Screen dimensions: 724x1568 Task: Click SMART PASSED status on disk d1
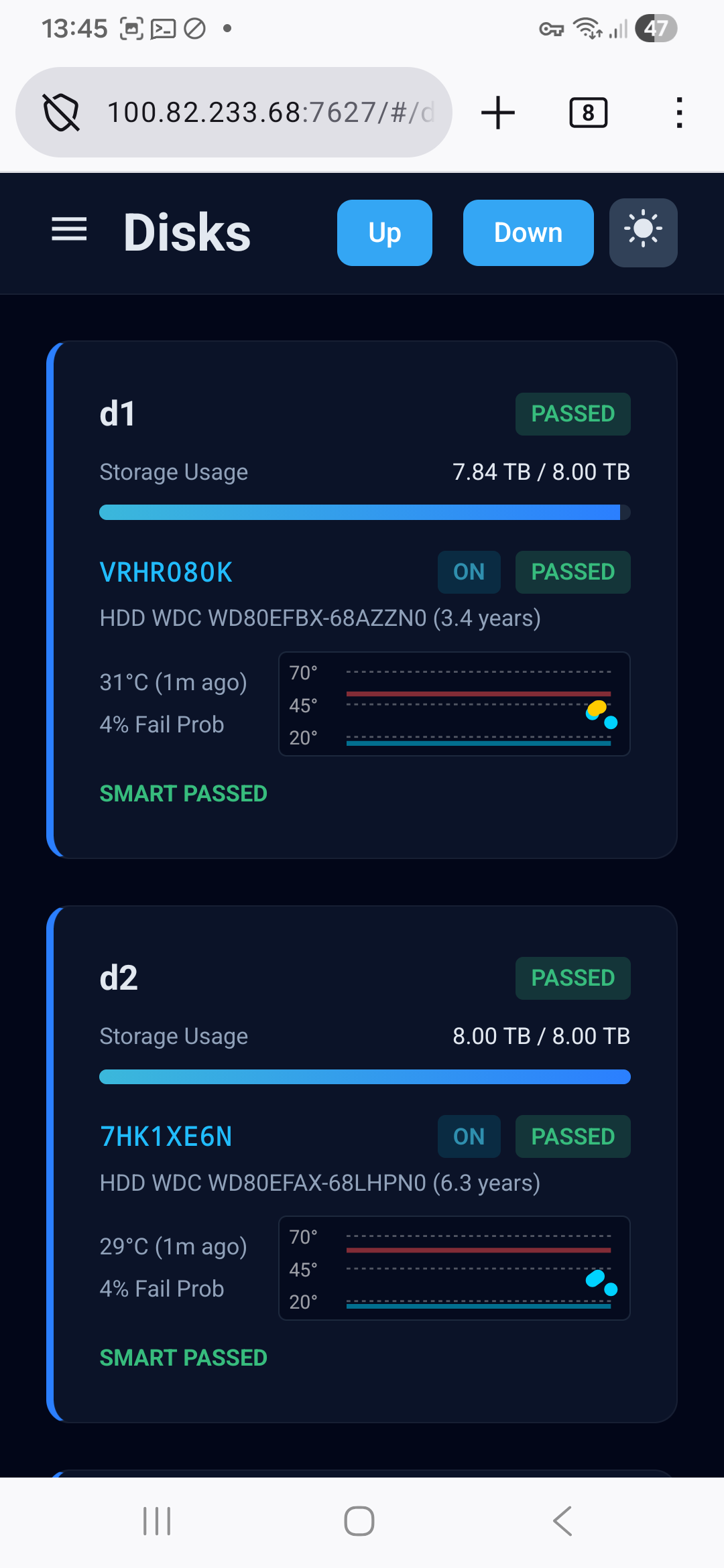[182, 793]
